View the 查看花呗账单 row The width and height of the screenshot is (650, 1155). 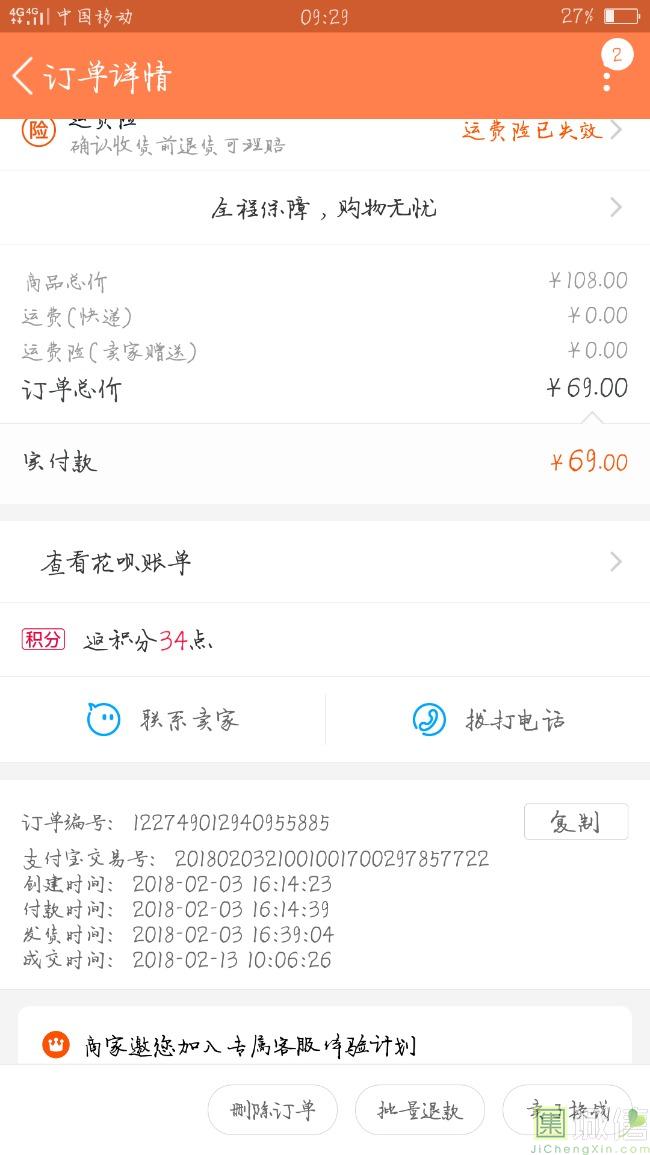[x=325, y=563]
